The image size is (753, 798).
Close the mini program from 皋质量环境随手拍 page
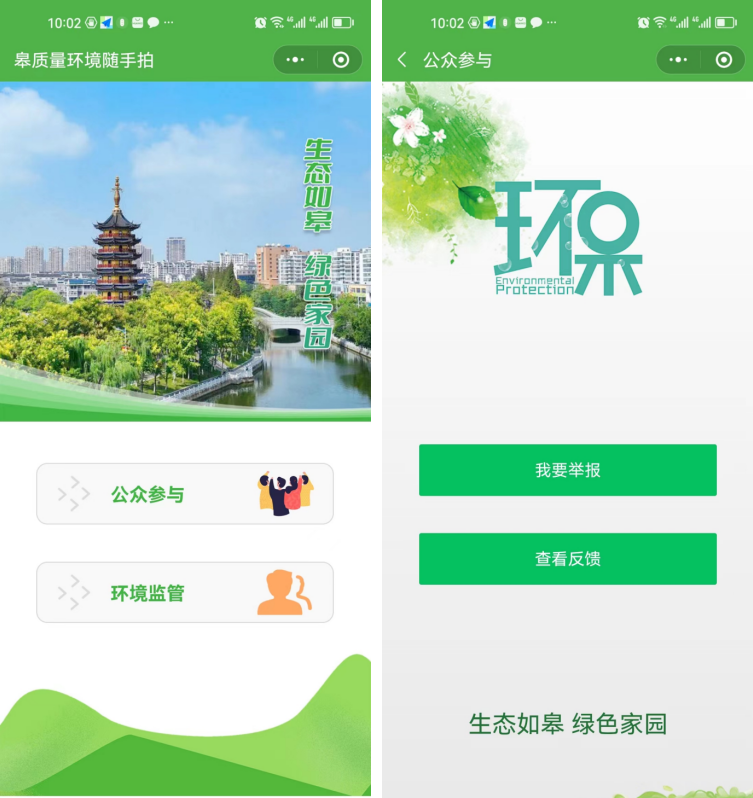341,60
